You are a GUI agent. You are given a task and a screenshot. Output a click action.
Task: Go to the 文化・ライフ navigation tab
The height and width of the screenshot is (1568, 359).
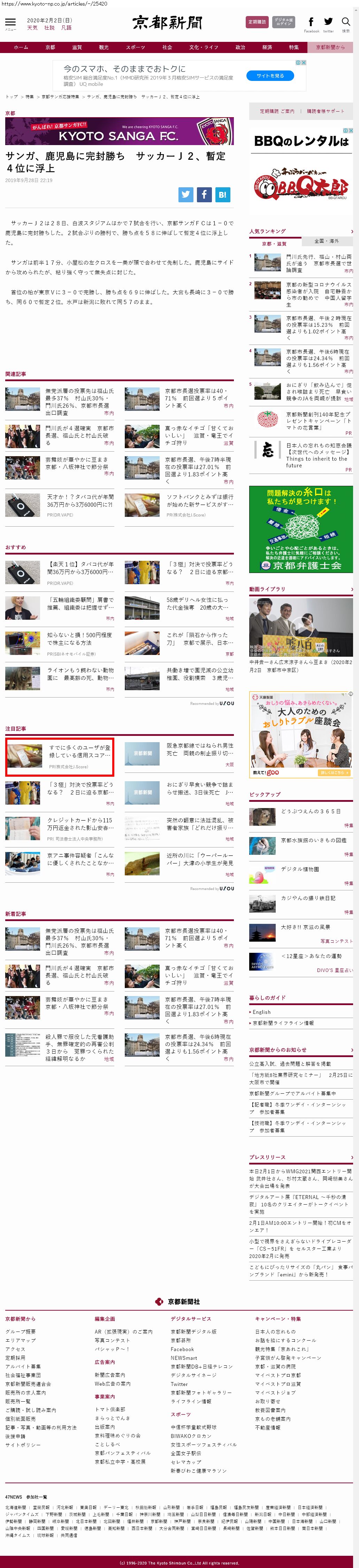pyautogui.click(x=203, y=47)
